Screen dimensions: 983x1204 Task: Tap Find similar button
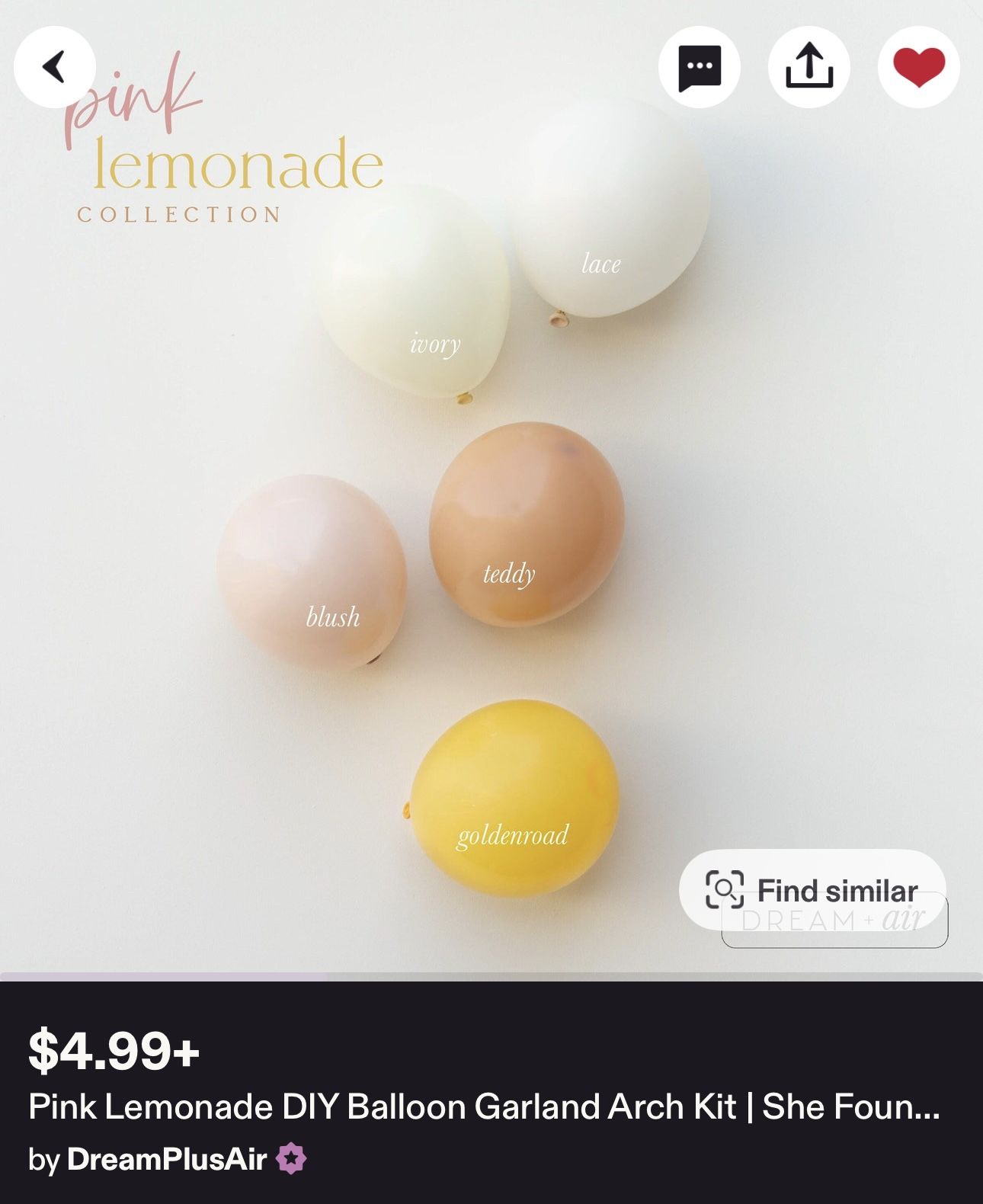[x=812, y=890]
